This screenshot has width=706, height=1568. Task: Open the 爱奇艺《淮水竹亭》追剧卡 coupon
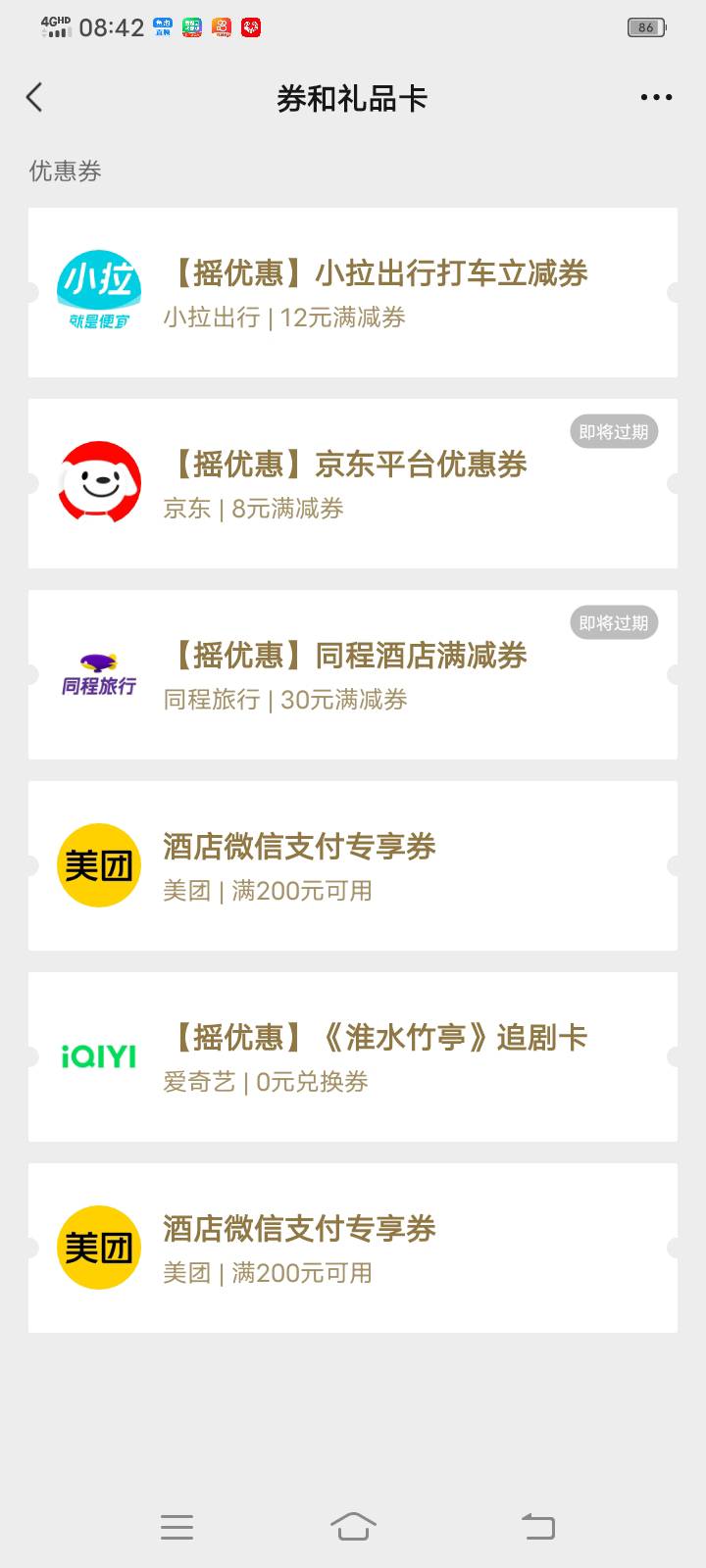click(x=353, y=1056)
